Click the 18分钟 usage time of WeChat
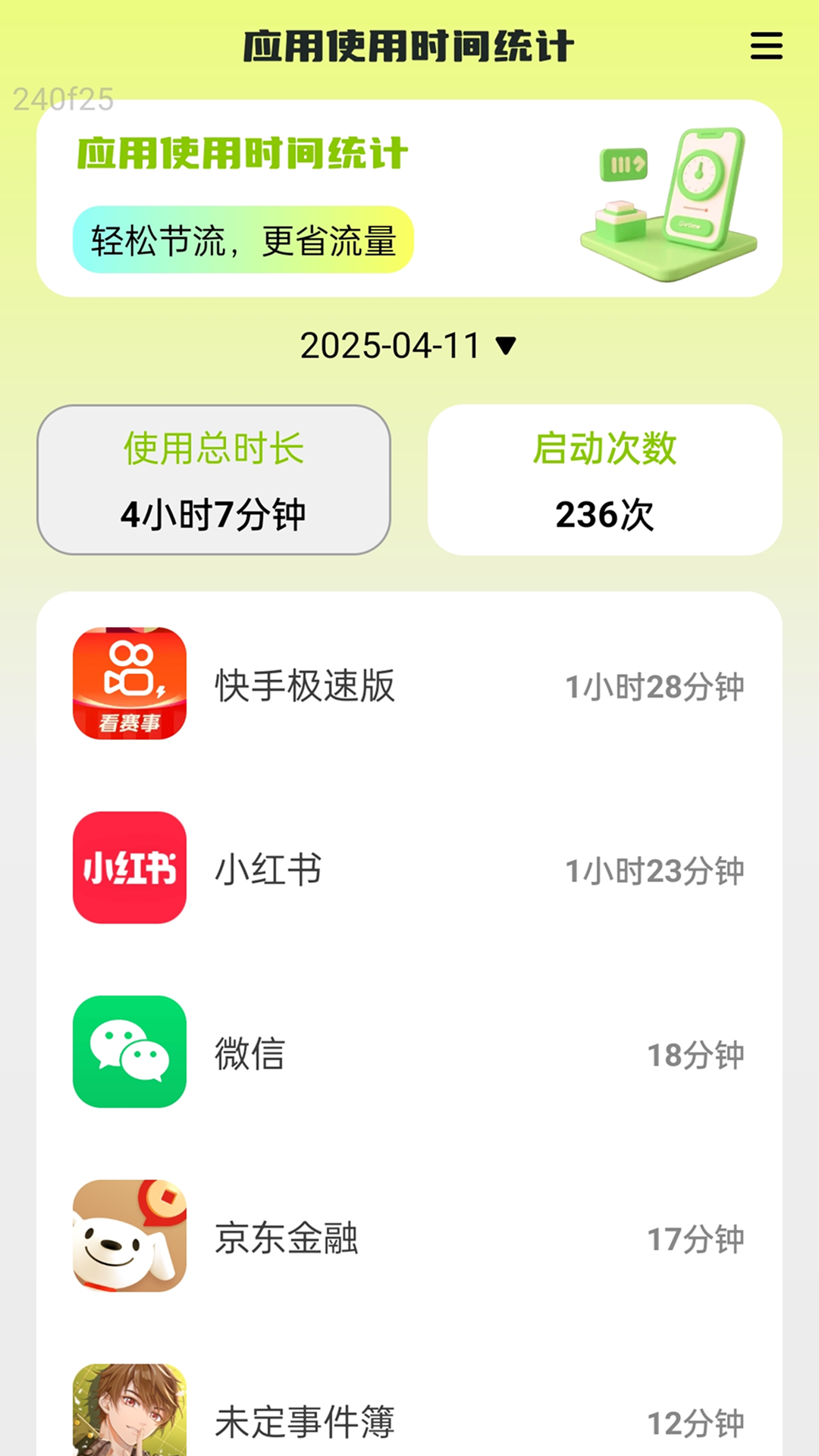Viewport: 819px width, 1456px height. 695,1054
